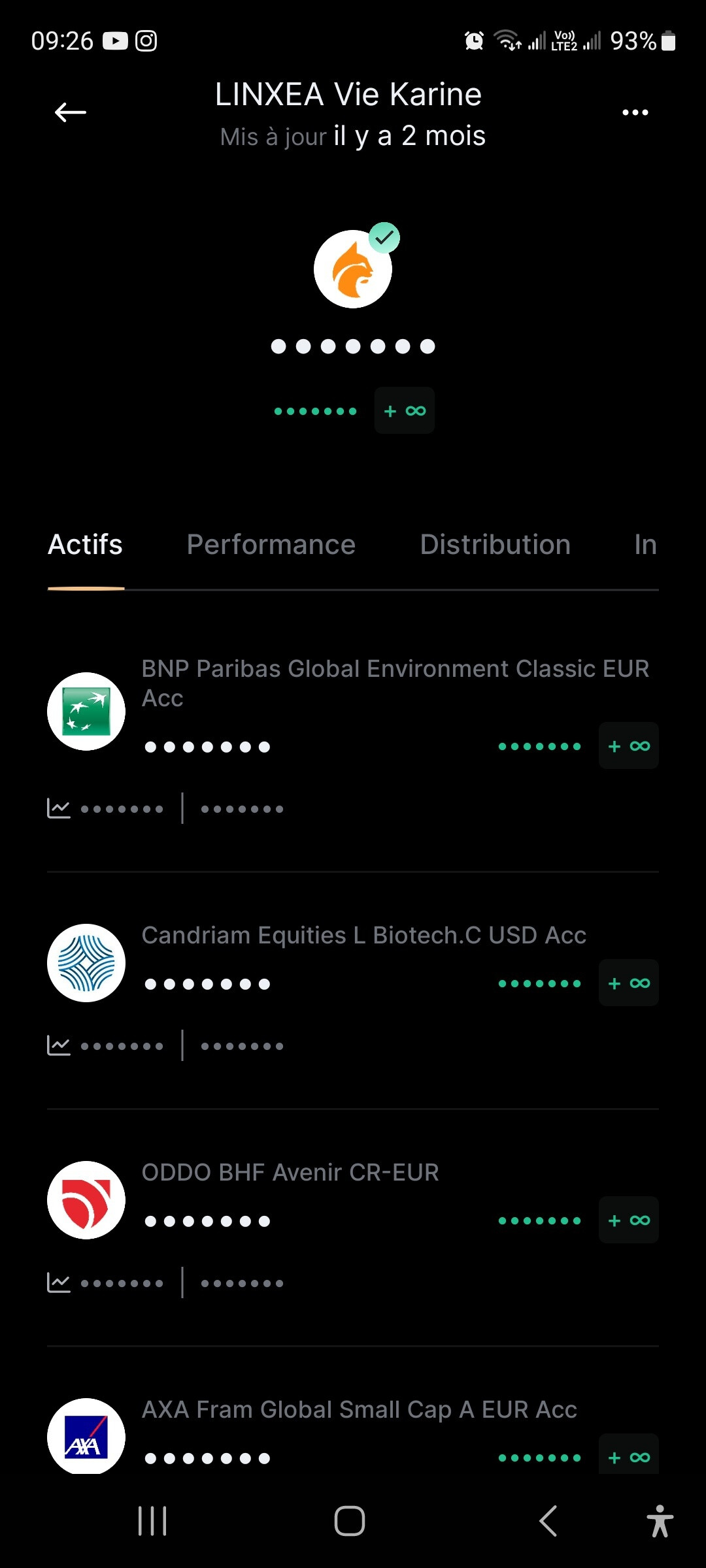This screenshot has height=1568, width=706.
Task: Switch to the Performance tab
Action: point(271,544)
